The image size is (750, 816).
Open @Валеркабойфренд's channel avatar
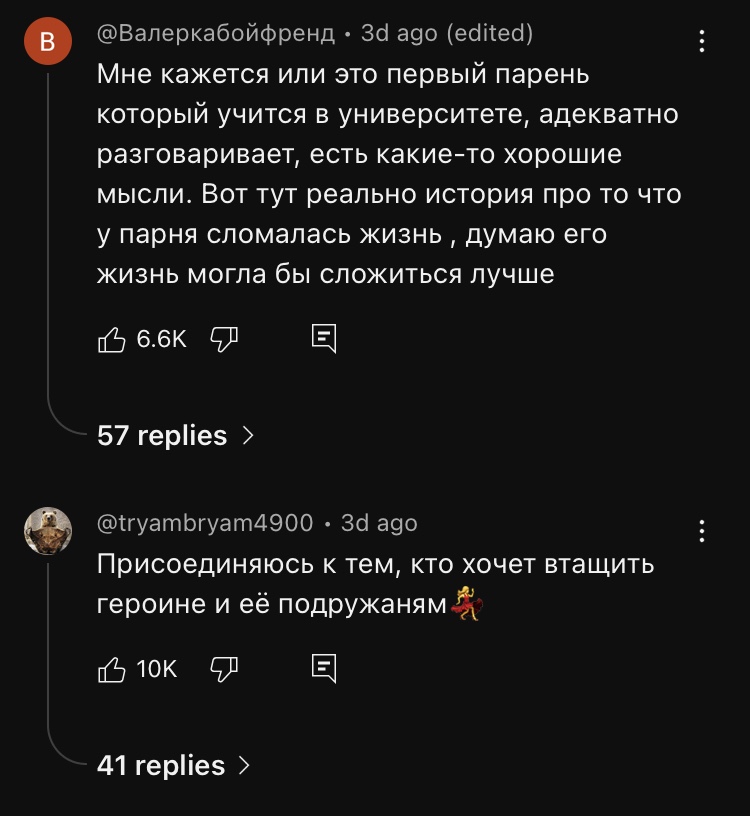(x=48, y=41)
